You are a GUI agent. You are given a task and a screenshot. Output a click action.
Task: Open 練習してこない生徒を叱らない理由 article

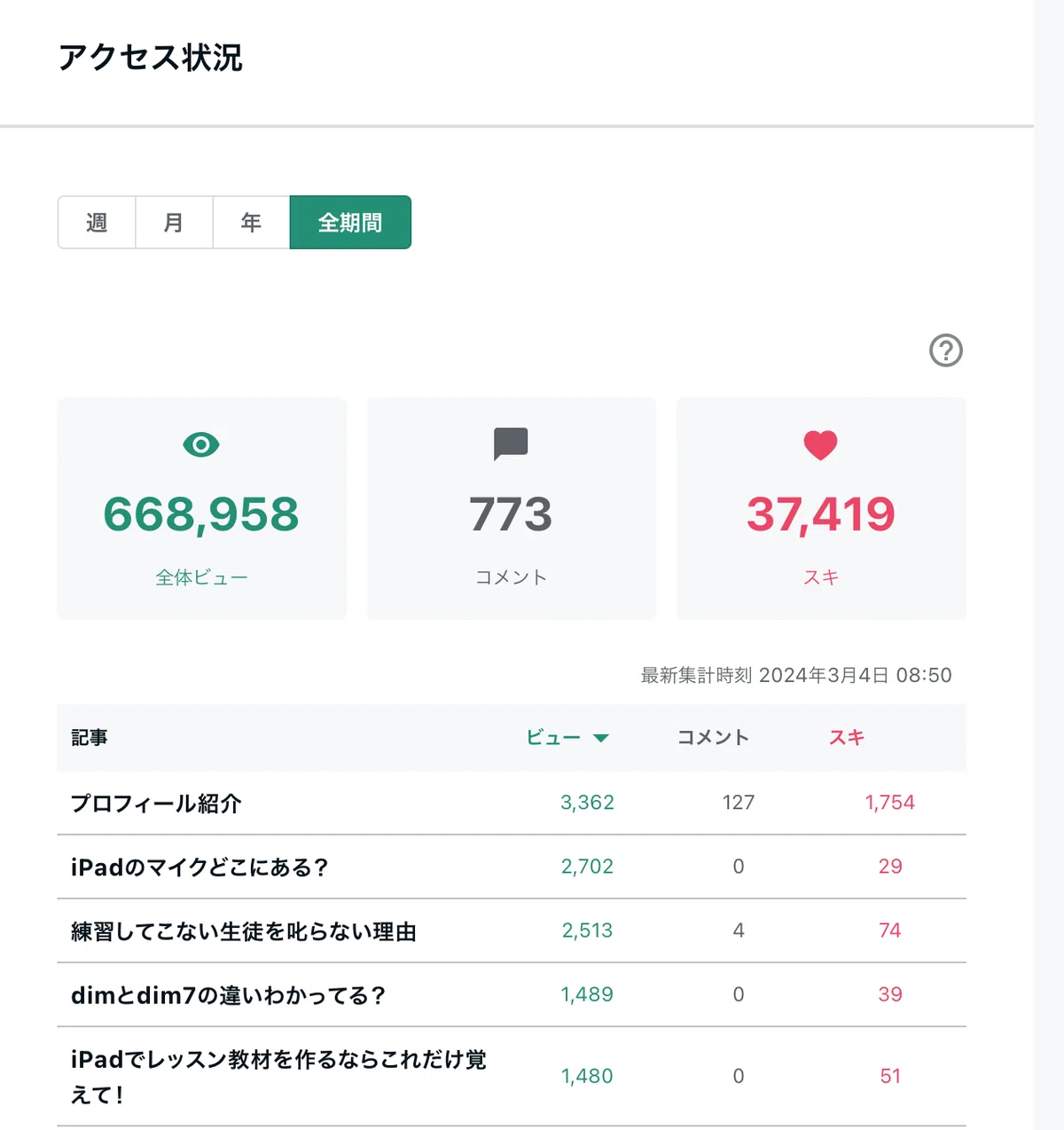point(244,932)
